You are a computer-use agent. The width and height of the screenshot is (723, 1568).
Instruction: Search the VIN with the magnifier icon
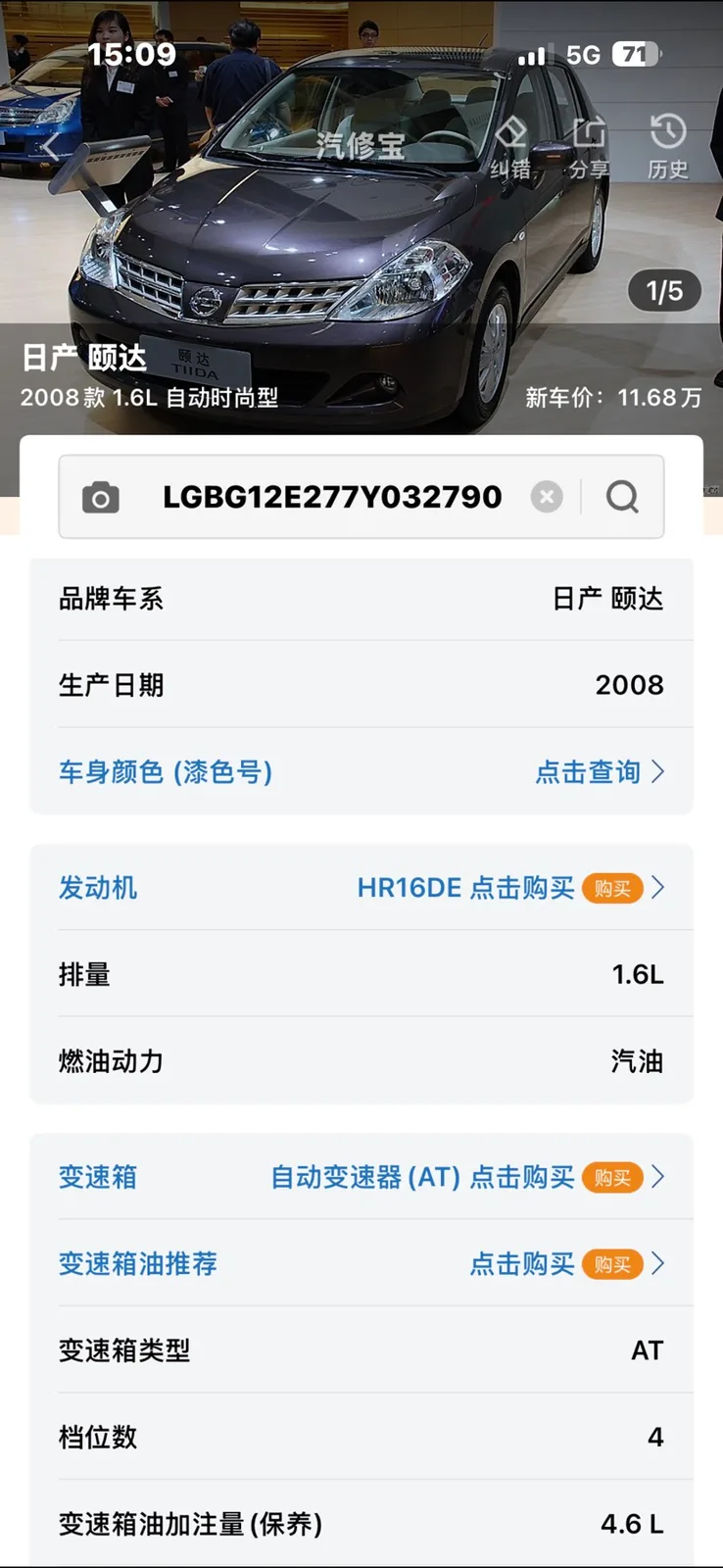tap(622, 497)
